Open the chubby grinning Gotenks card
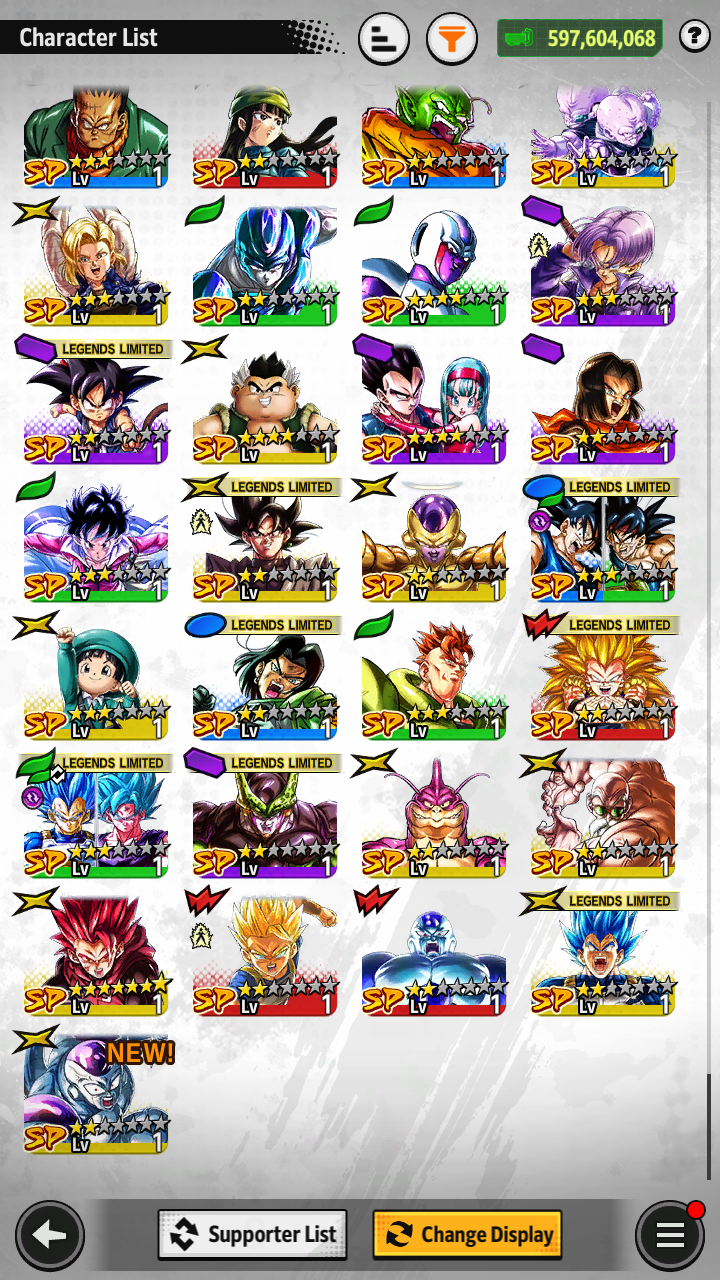The image size is (720, 1280). click(x=265, y=404)
